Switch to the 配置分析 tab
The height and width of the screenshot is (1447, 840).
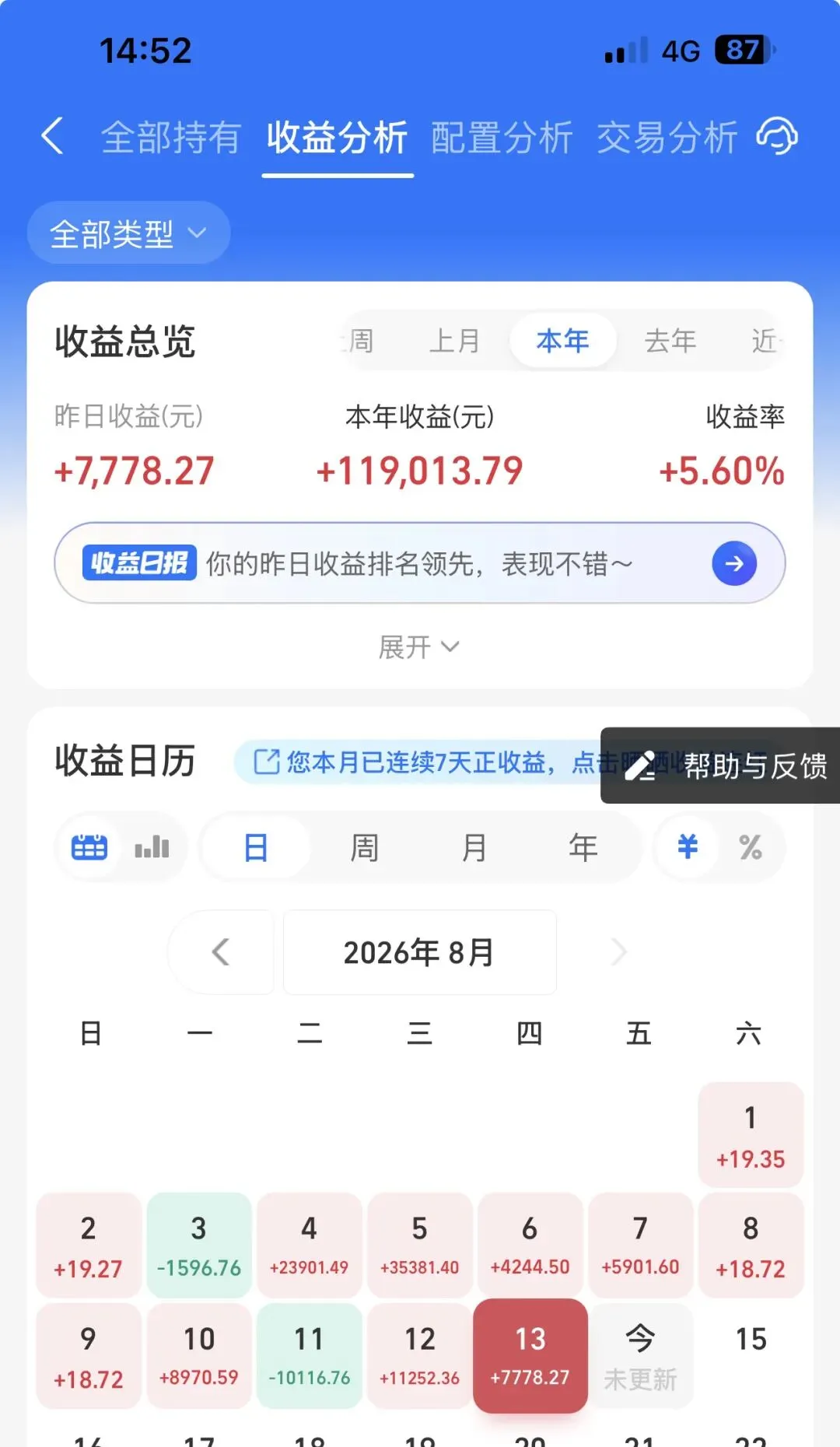pos(502,138)
